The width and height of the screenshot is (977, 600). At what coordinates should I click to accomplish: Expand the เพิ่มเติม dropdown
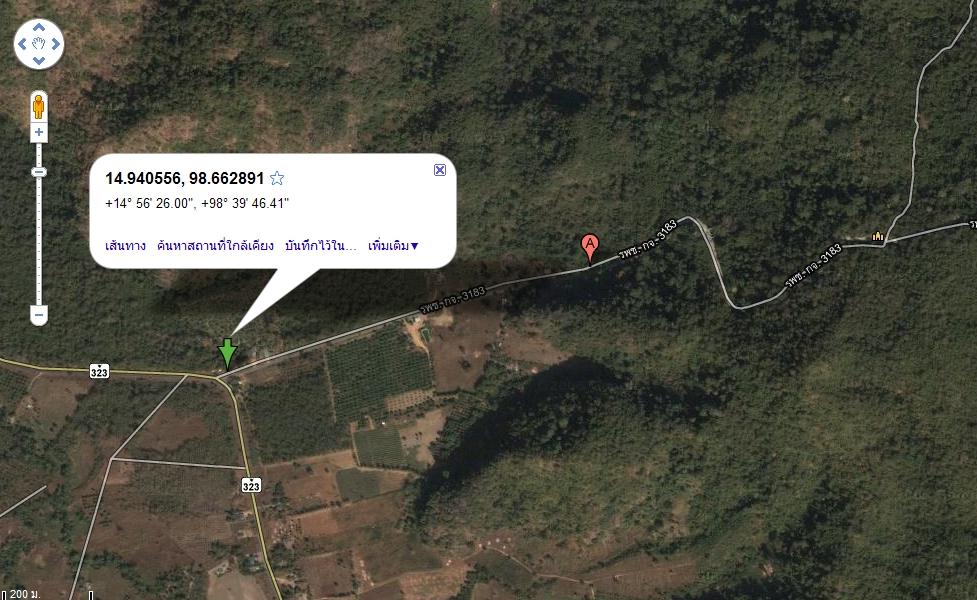[393, 245]
